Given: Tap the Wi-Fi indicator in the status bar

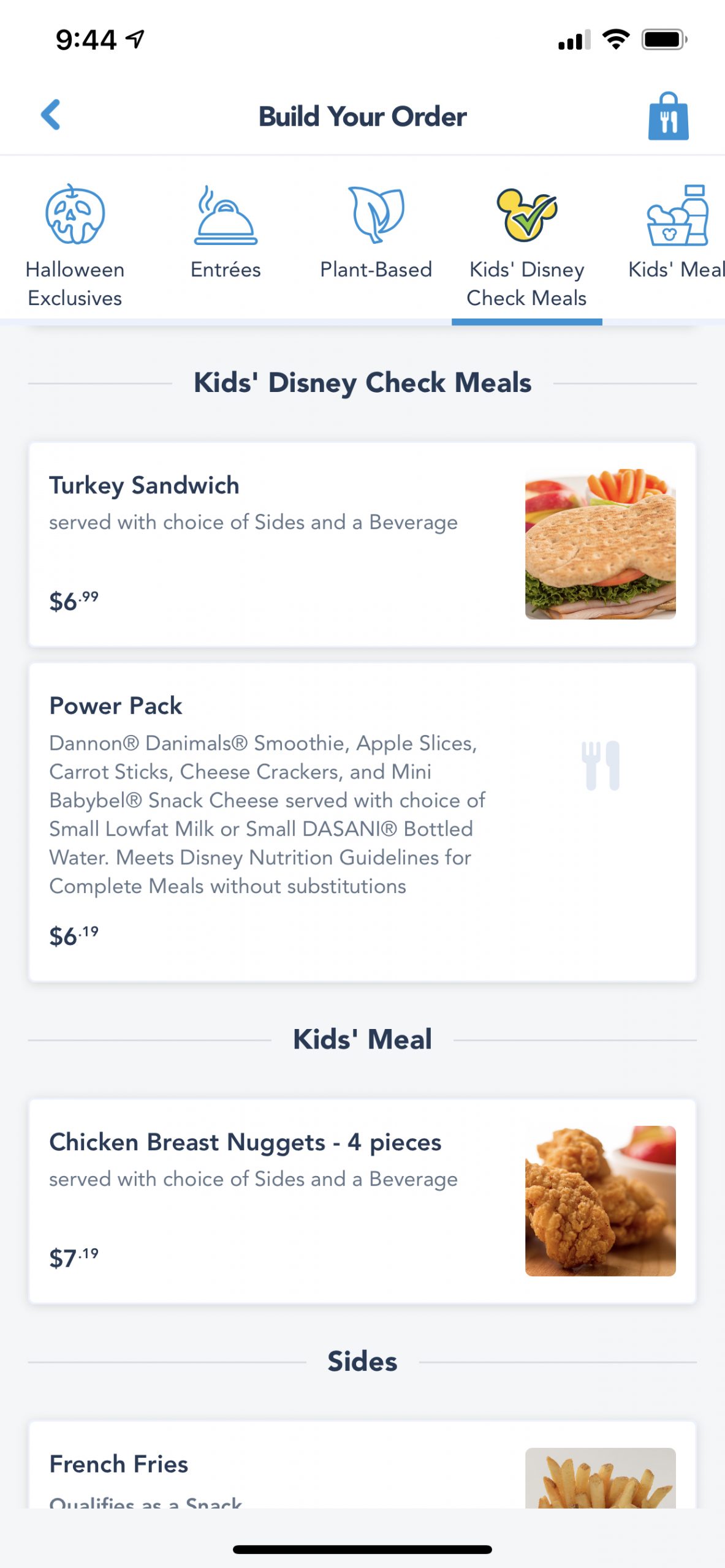Looking at the screenshot, I should click(x=617, y=39).
